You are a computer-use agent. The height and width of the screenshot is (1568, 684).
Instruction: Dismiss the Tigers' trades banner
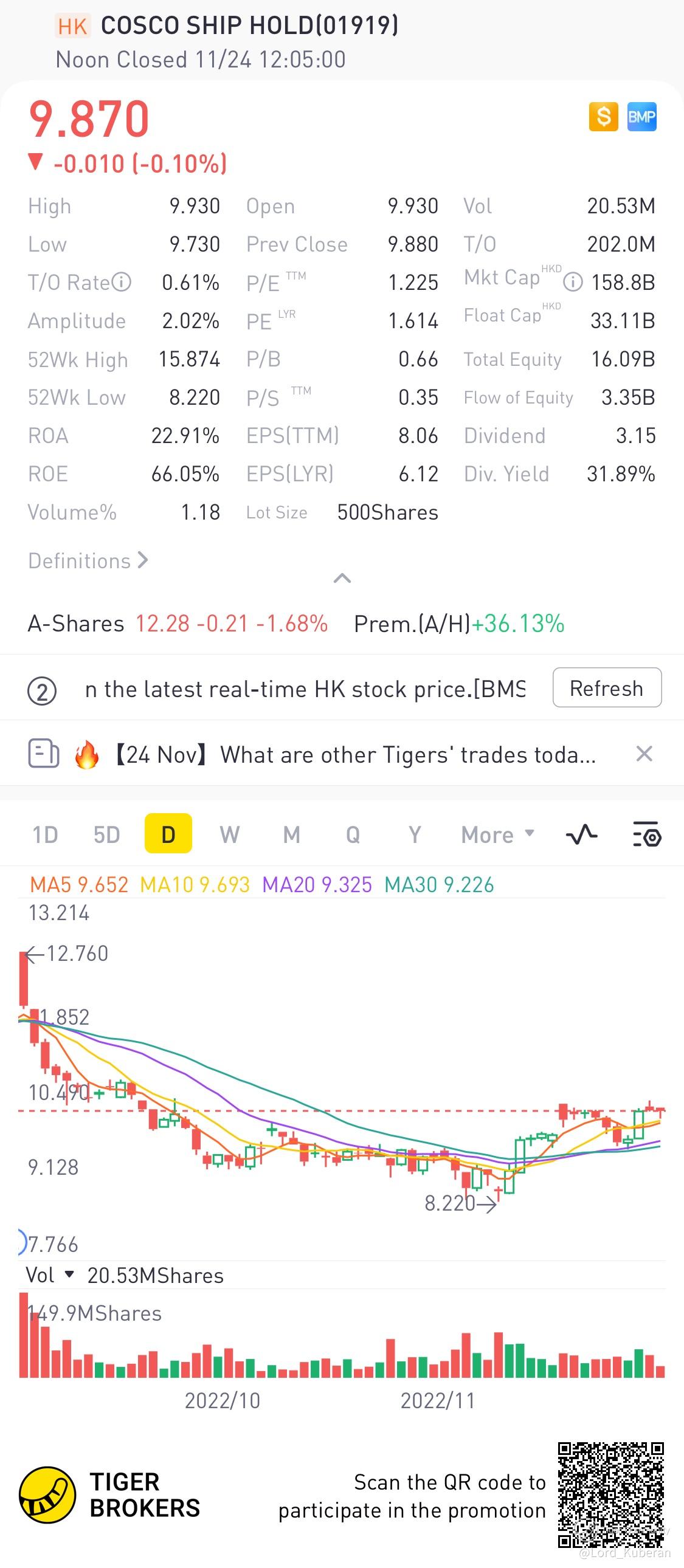click(x=644, y=754)
